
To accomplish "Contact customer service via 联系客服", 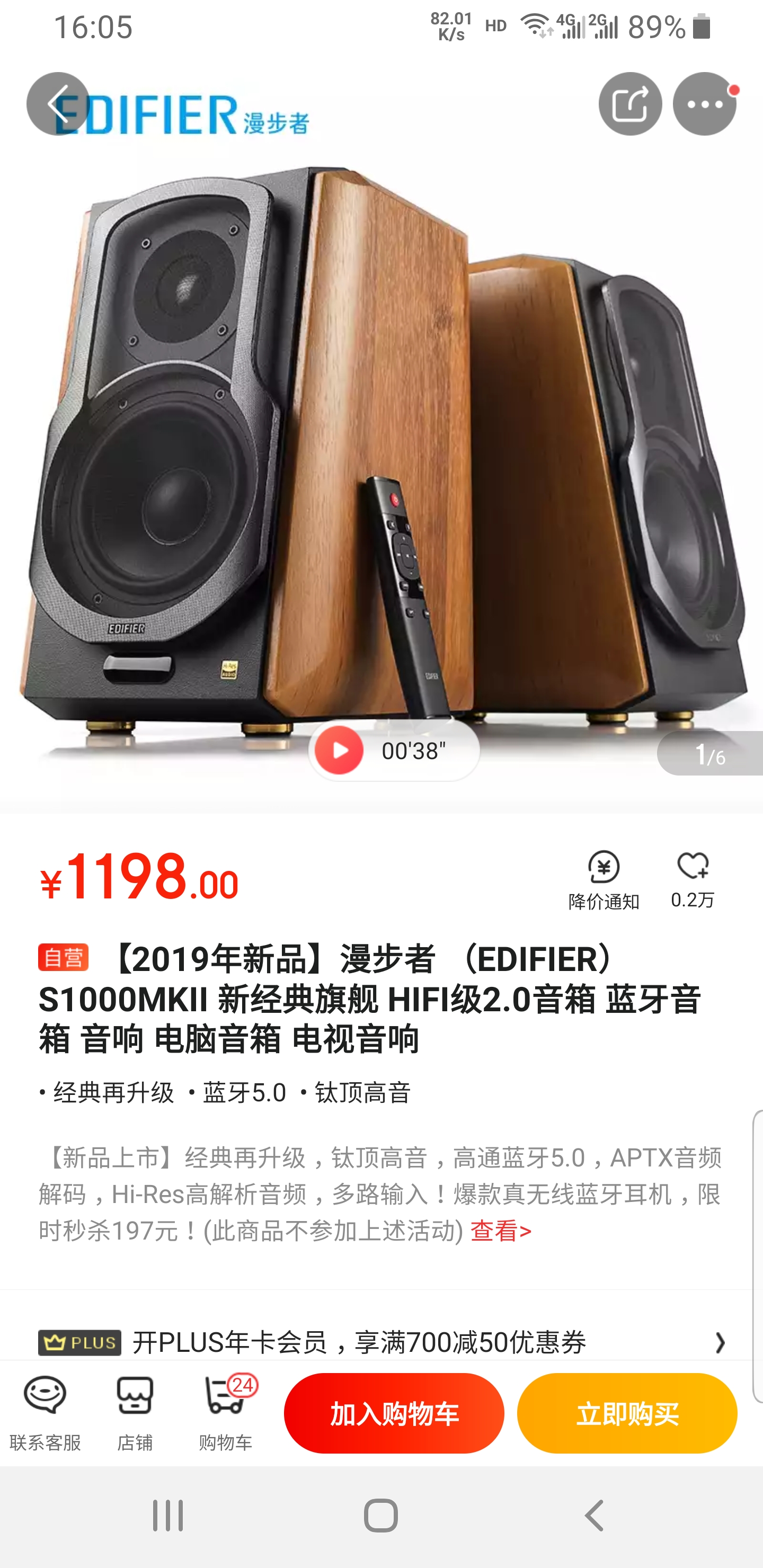I will tap(45, 1412).
